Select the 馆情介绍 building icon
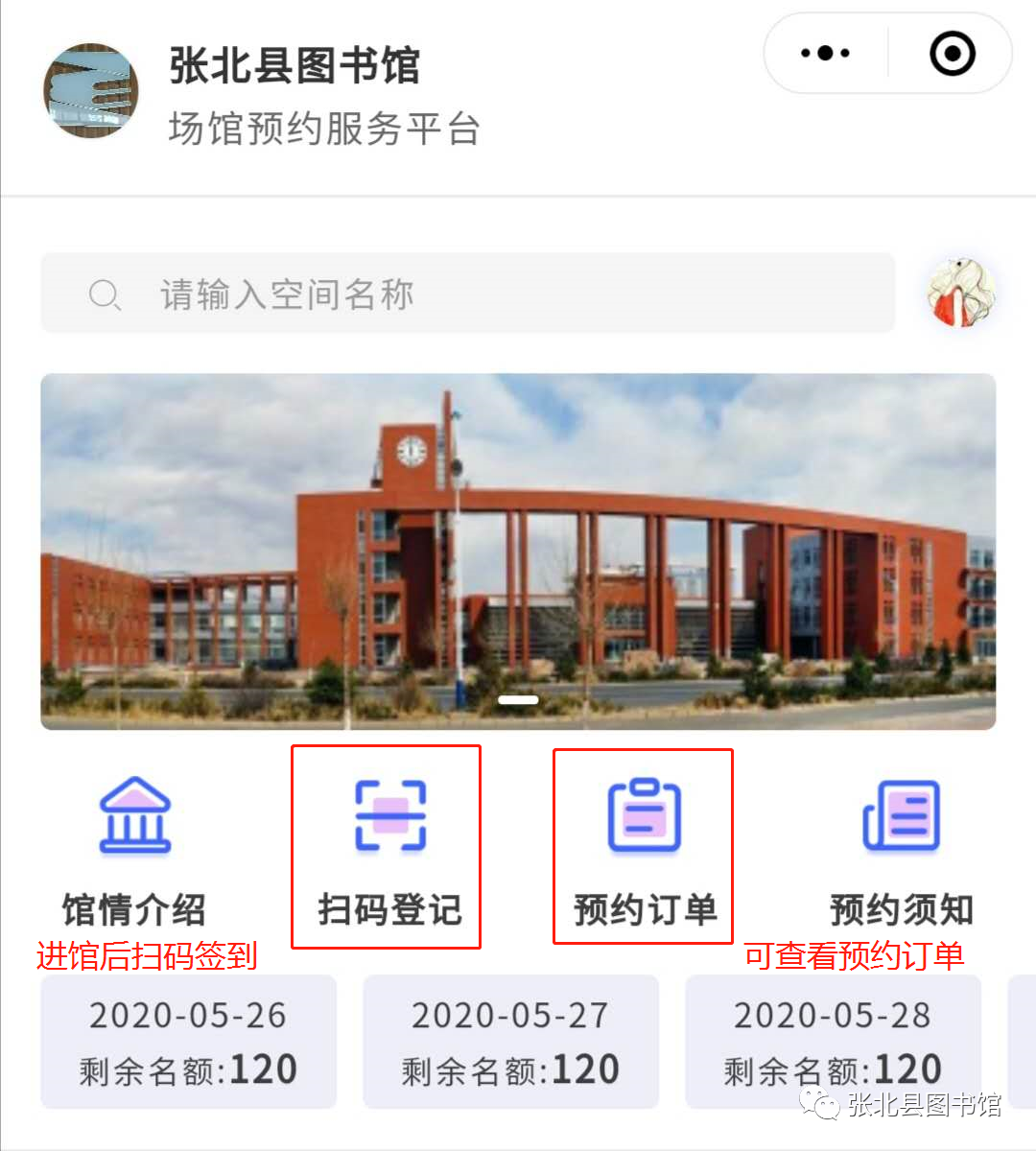 (x=134, y=815)
